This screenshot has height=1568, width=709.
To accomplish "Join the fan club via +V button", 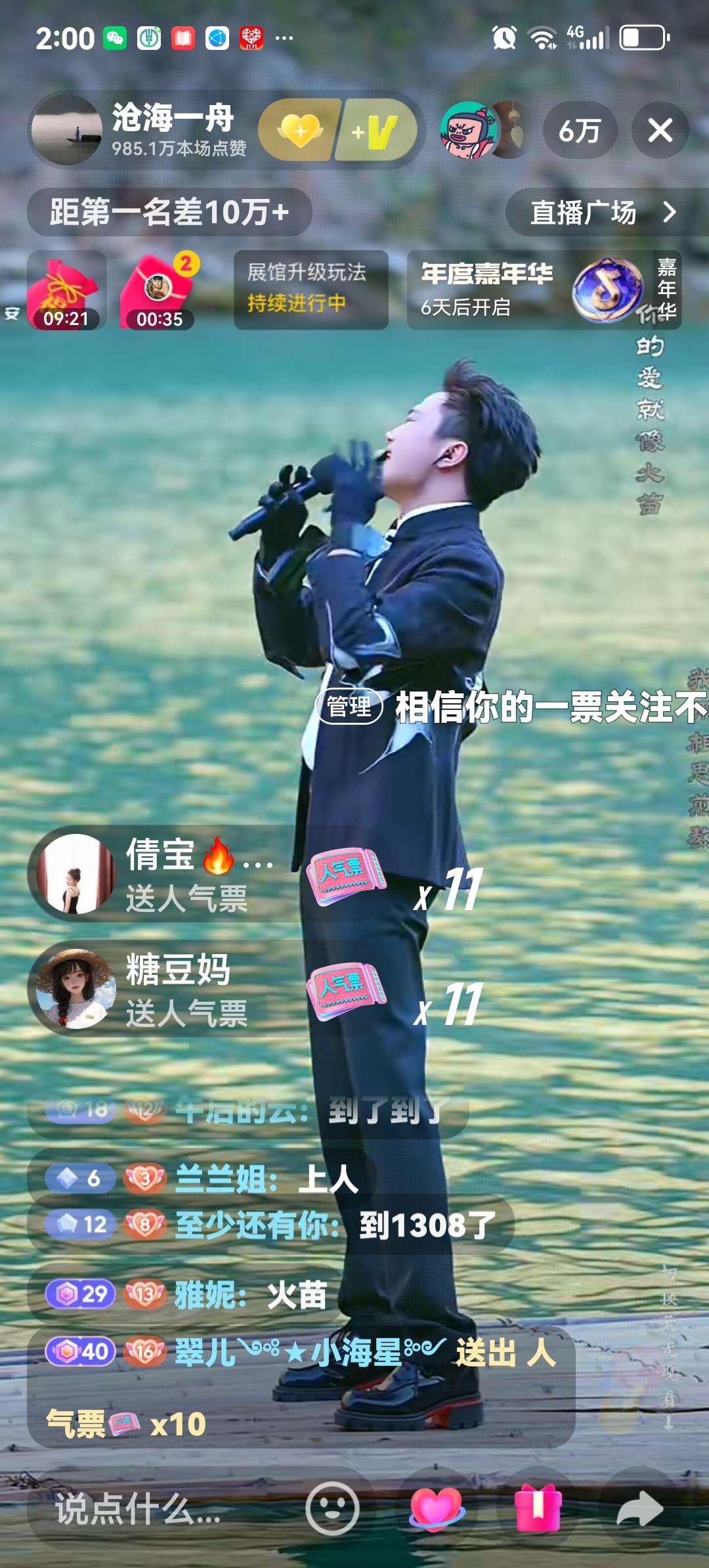I will [x=377, y=130].
